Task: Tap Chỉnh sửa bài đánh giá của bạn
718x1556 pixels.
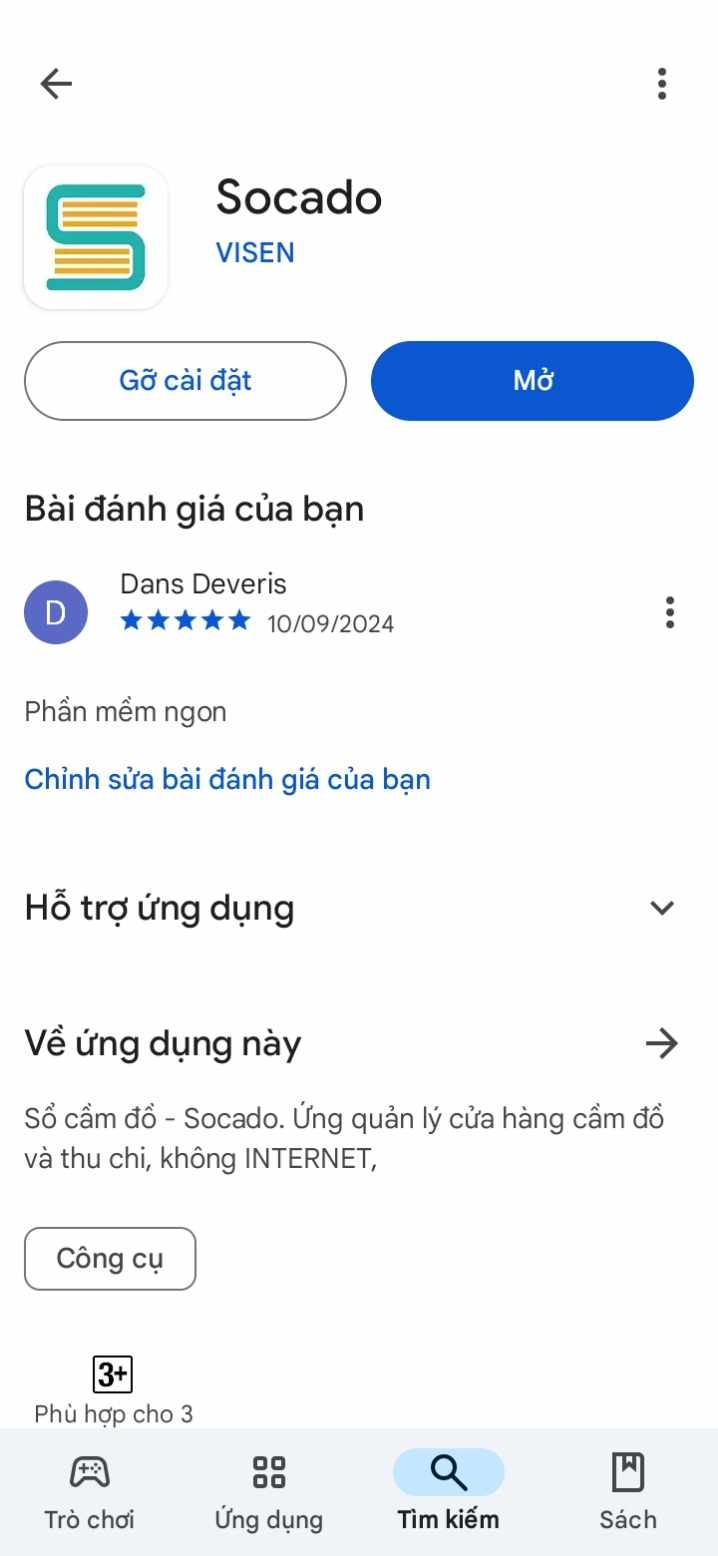Action: [227, 780]
